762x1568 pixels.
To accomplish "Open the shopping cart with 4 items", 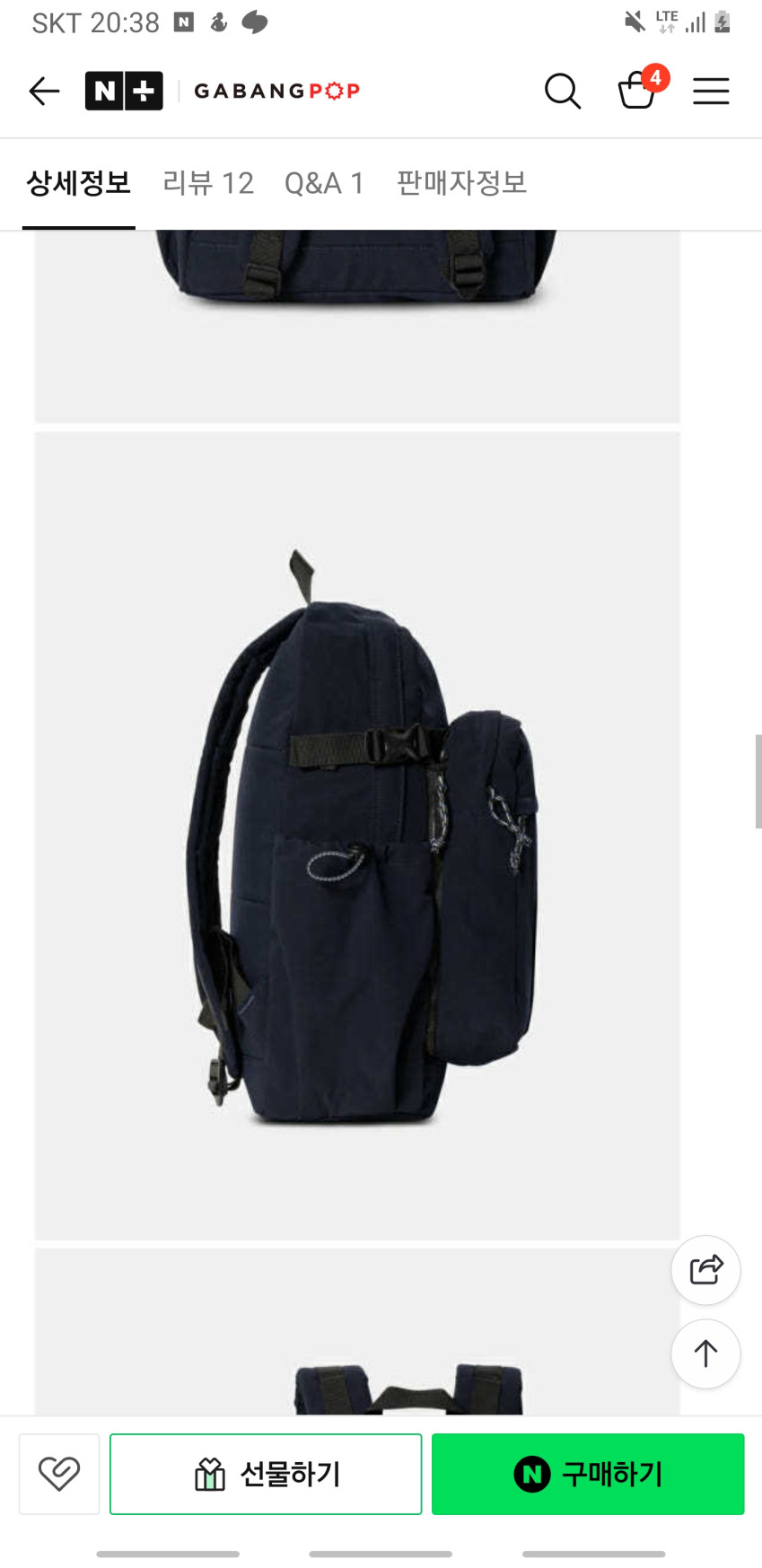I will point(638,91).
